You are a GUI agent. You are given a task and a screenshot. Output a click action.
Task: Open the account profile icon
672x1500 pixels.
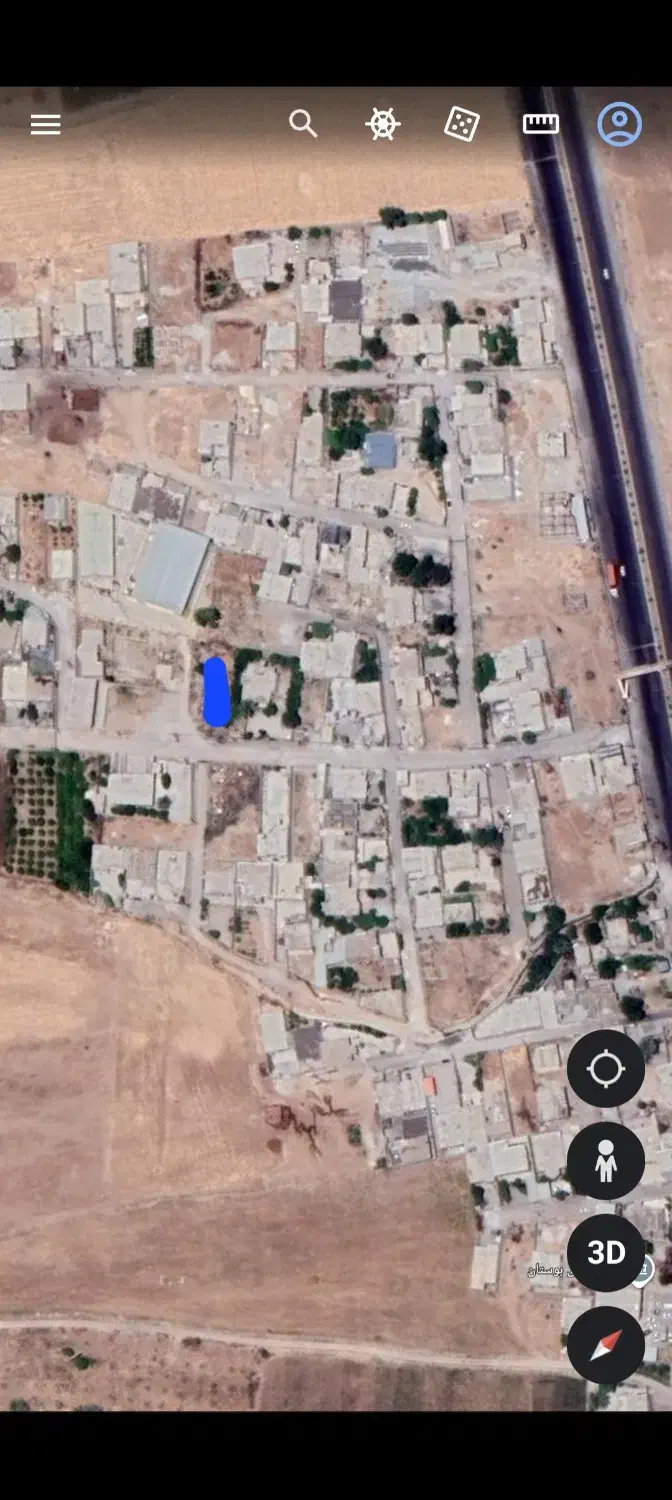pyautogui.click(x=620, y=124)
